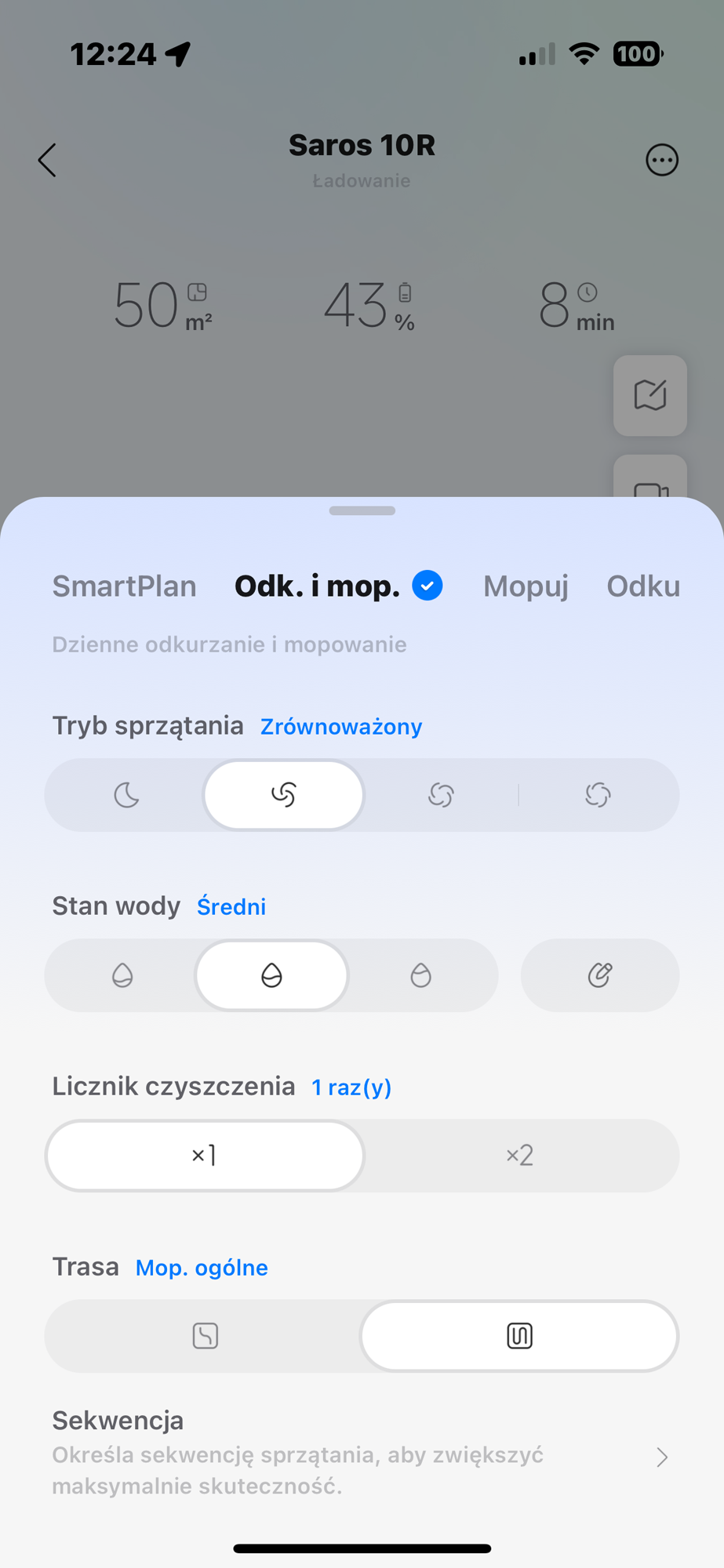Screen dimensions: 724x1568
Task: Open the three-dot overflow menu
Action: 661,160
